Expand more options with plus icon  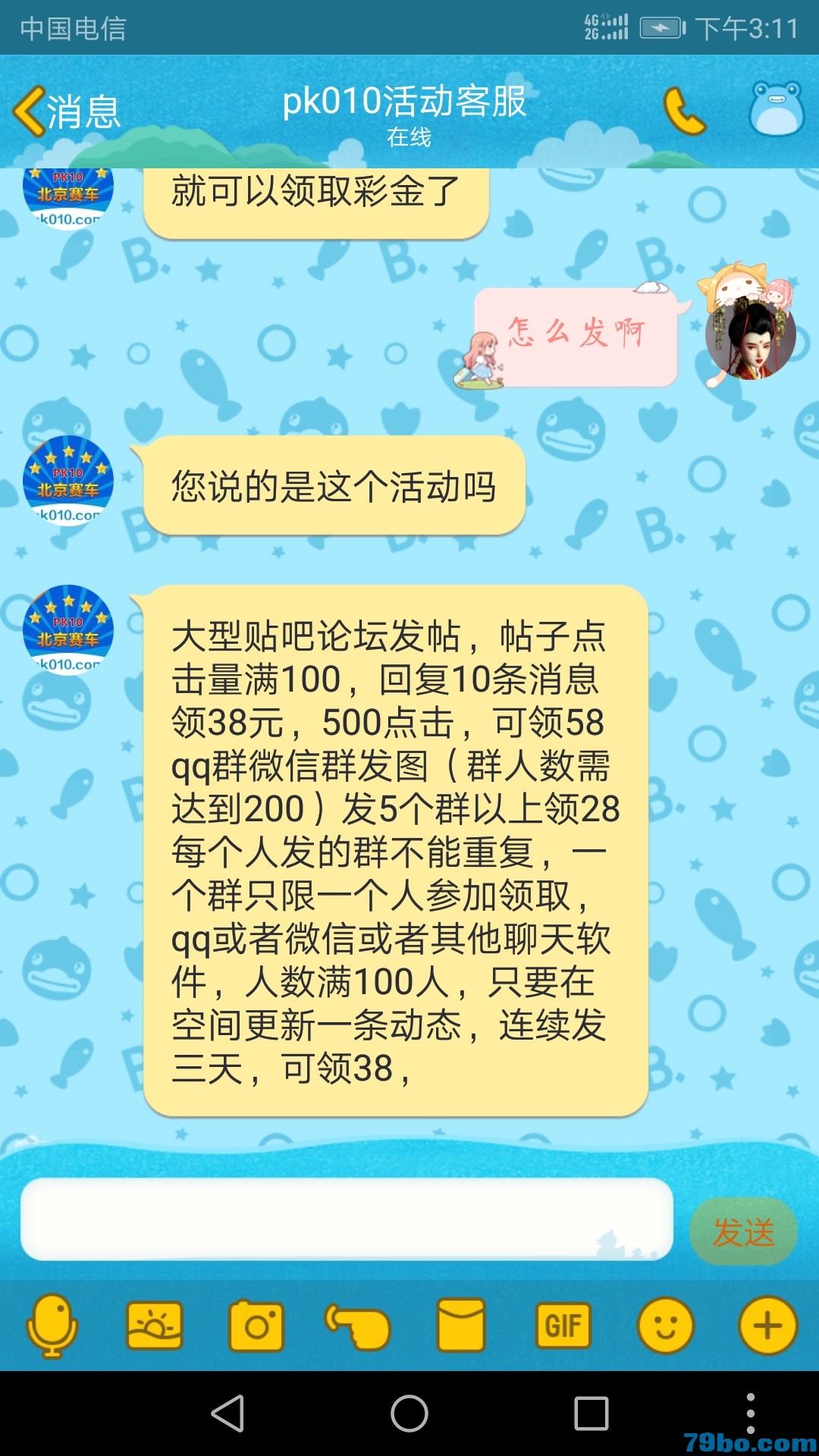pos(767,1326)
